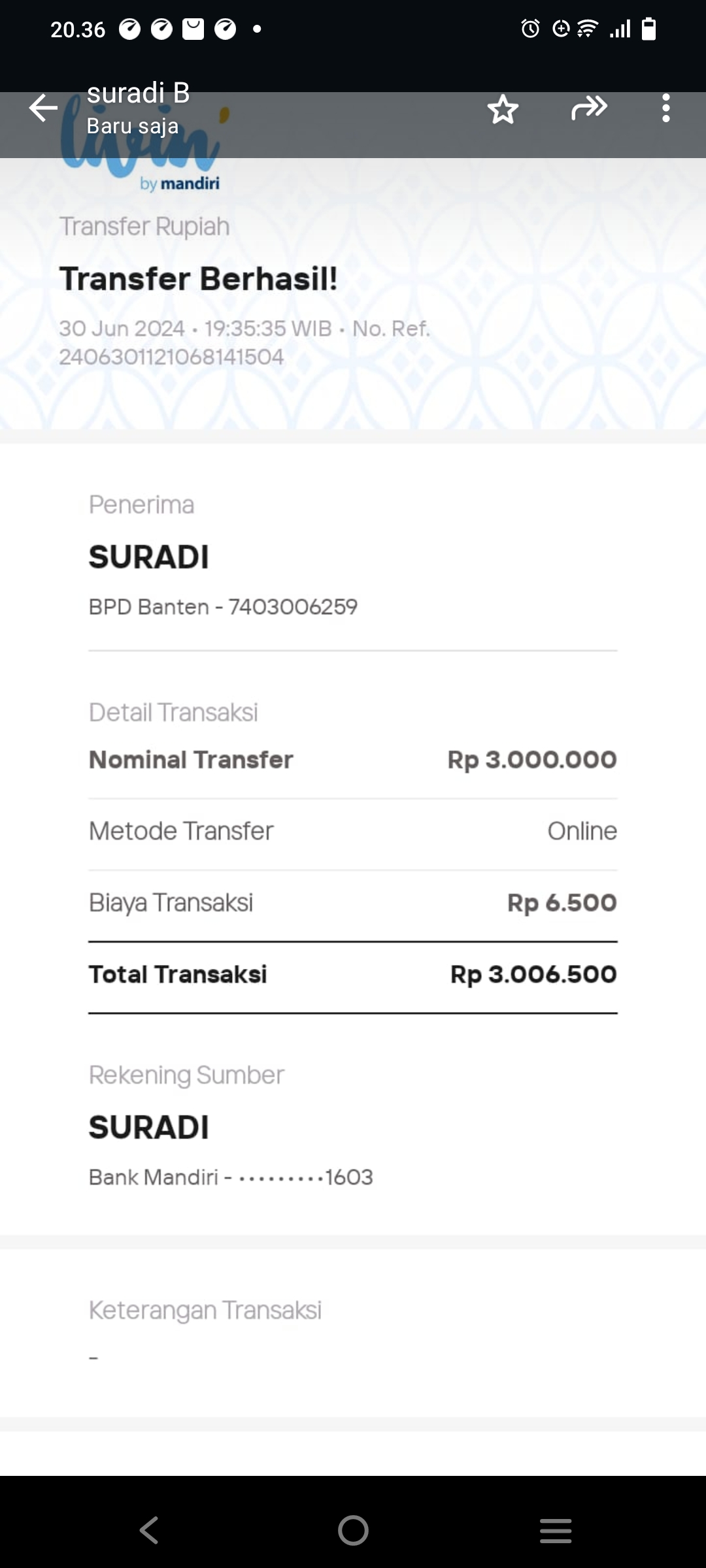This screenshot has height=1568, width=706.
Task: Open the chat header for suradi B
Action: (x=137, y=93)
